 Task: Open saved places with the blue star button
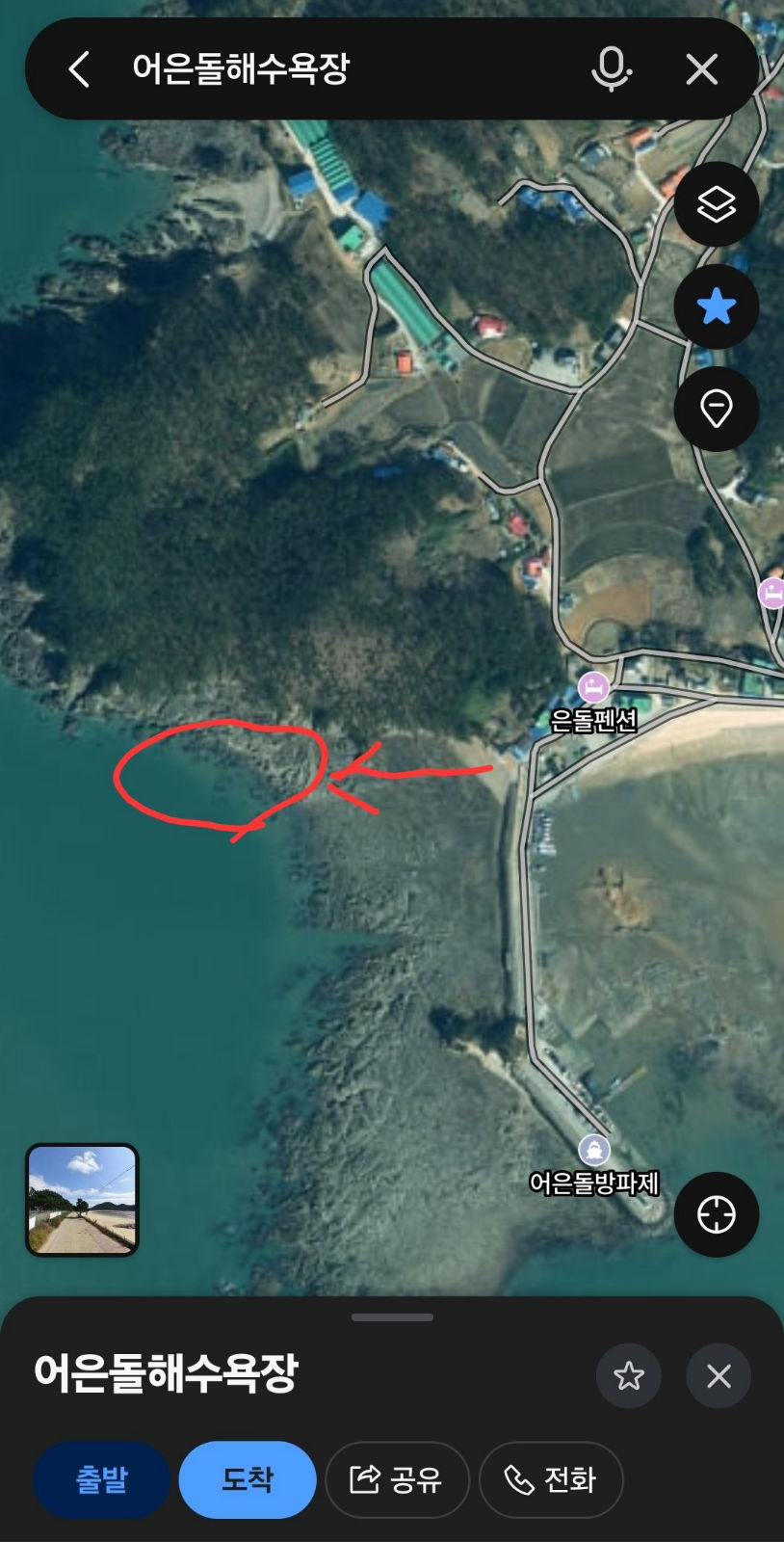pos(717,307)
